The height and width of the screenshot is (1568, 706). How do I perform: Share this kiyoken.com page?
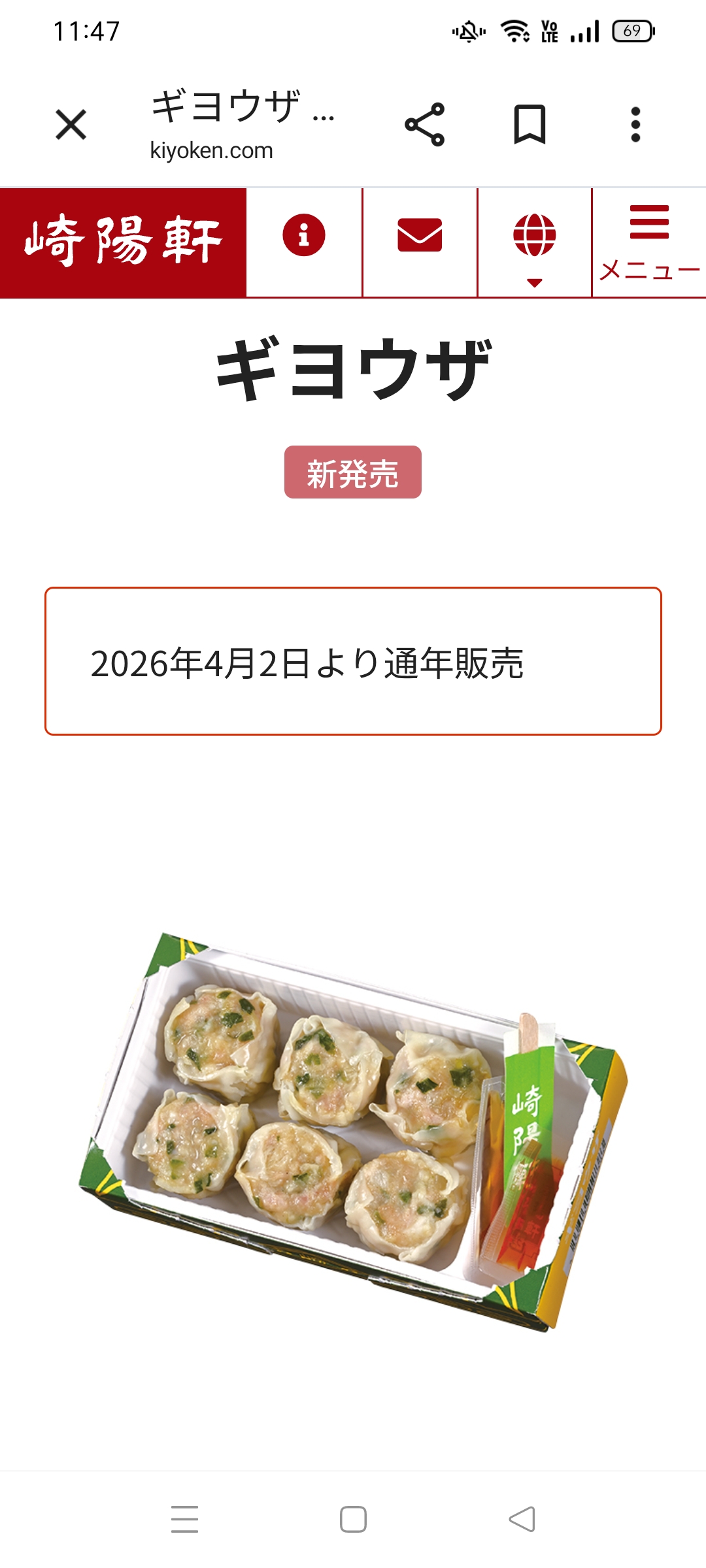425,124
